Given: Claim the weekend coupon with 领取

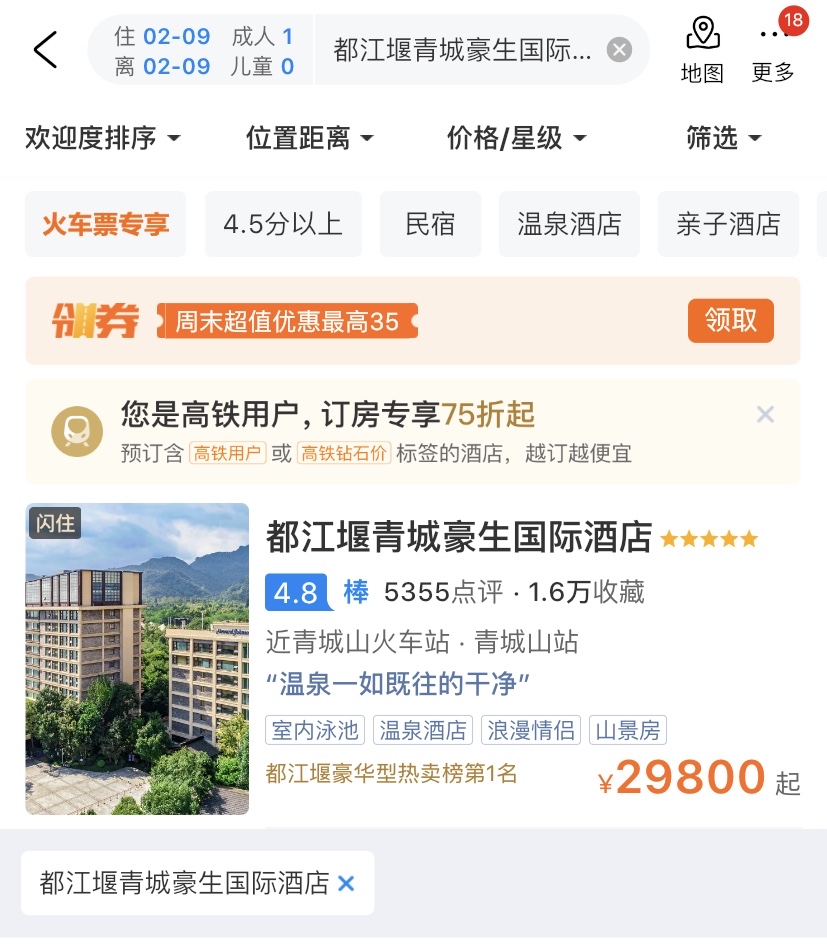Looking at the screenshot, I should [x=730, y=320].
